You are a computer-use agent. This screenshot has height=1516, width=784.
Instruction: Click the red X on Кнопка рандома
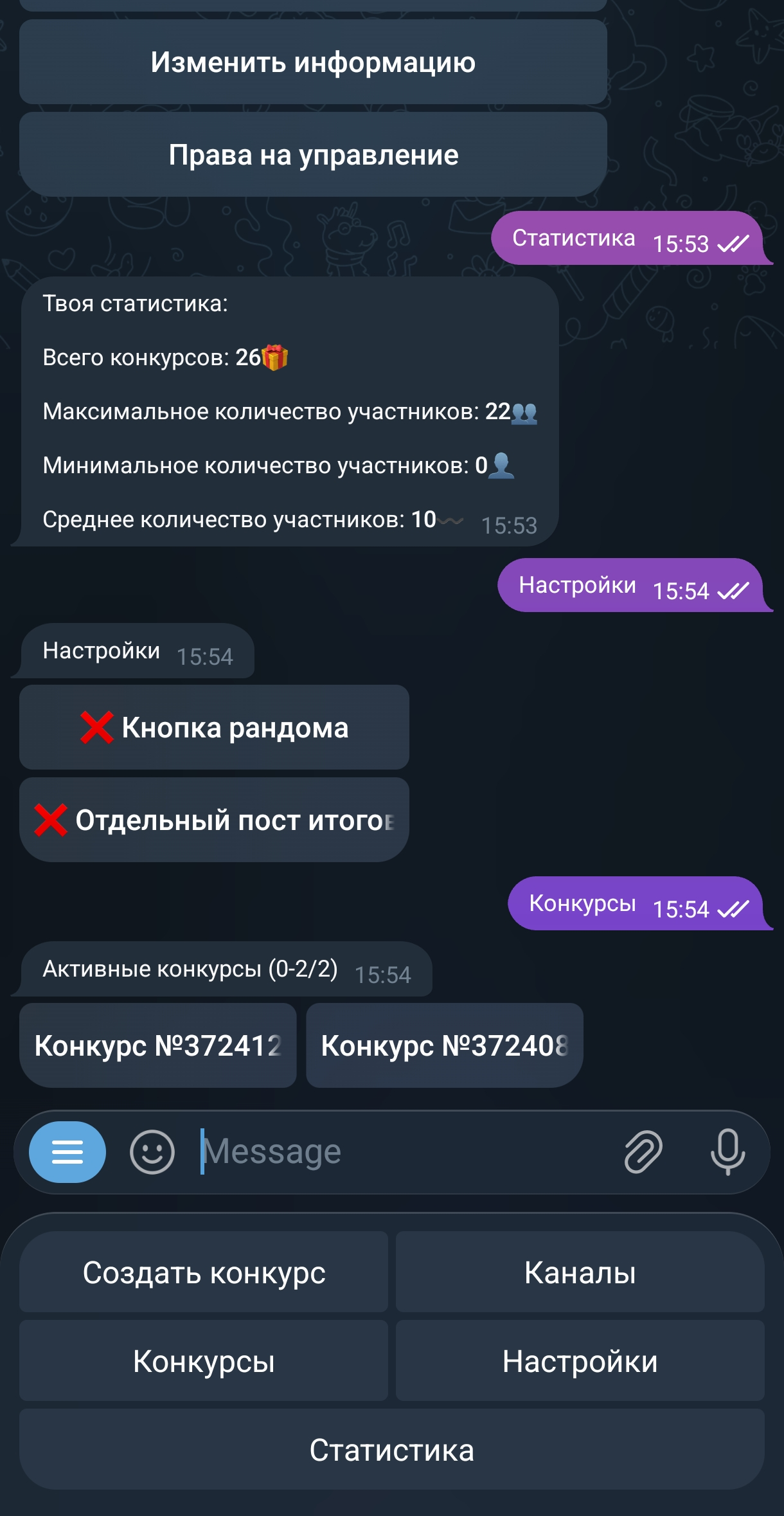(x=95, y=727)
